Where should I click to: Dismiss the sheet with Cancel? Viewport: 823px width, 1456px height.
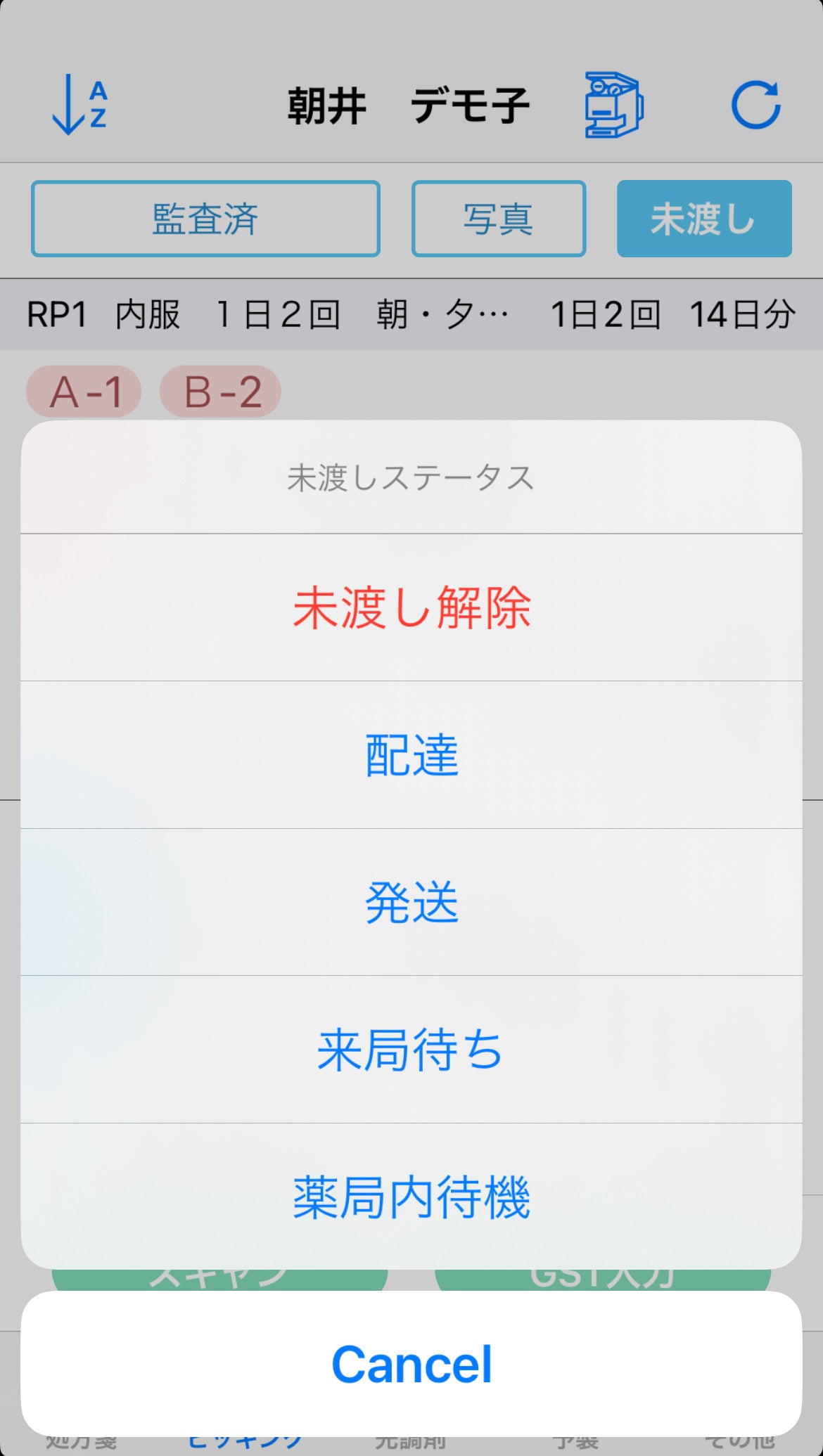(x=412, y=1364)
